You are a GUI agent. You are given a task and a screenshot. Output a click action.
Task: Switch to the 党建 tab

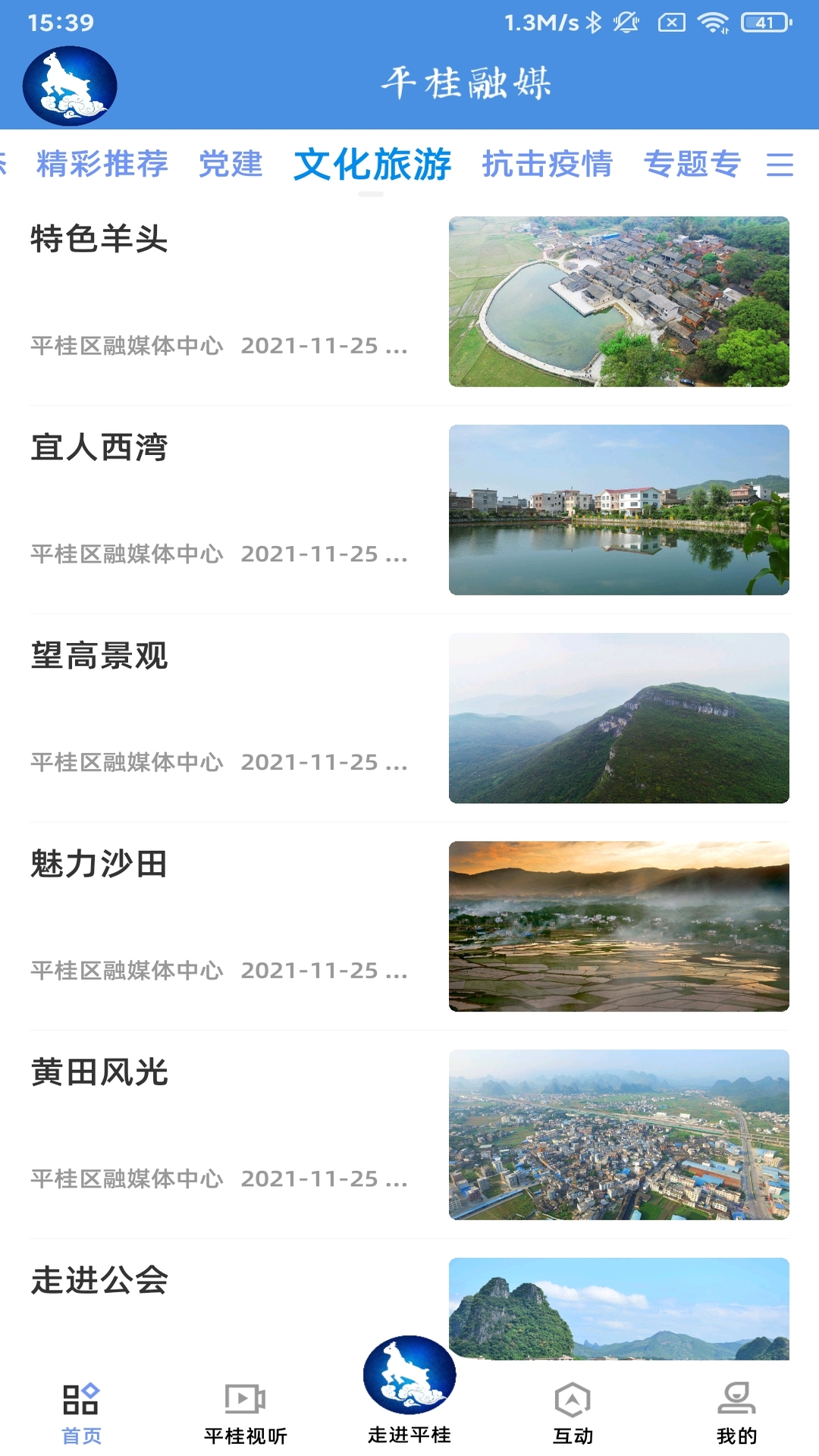(231, 164)
